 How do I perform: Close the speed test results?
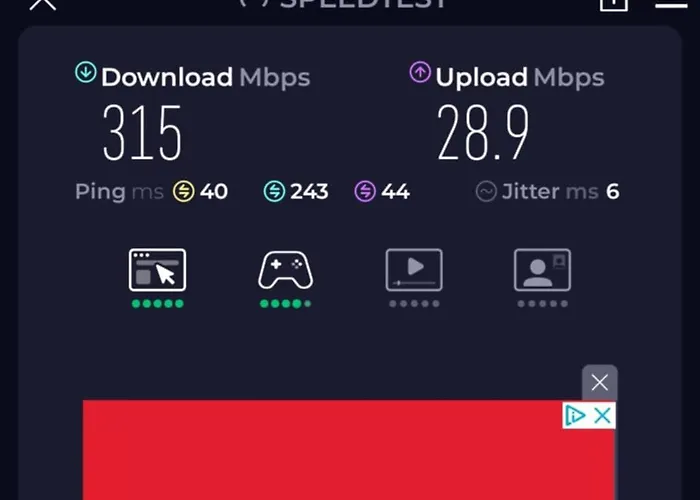[x=42, y=4]
